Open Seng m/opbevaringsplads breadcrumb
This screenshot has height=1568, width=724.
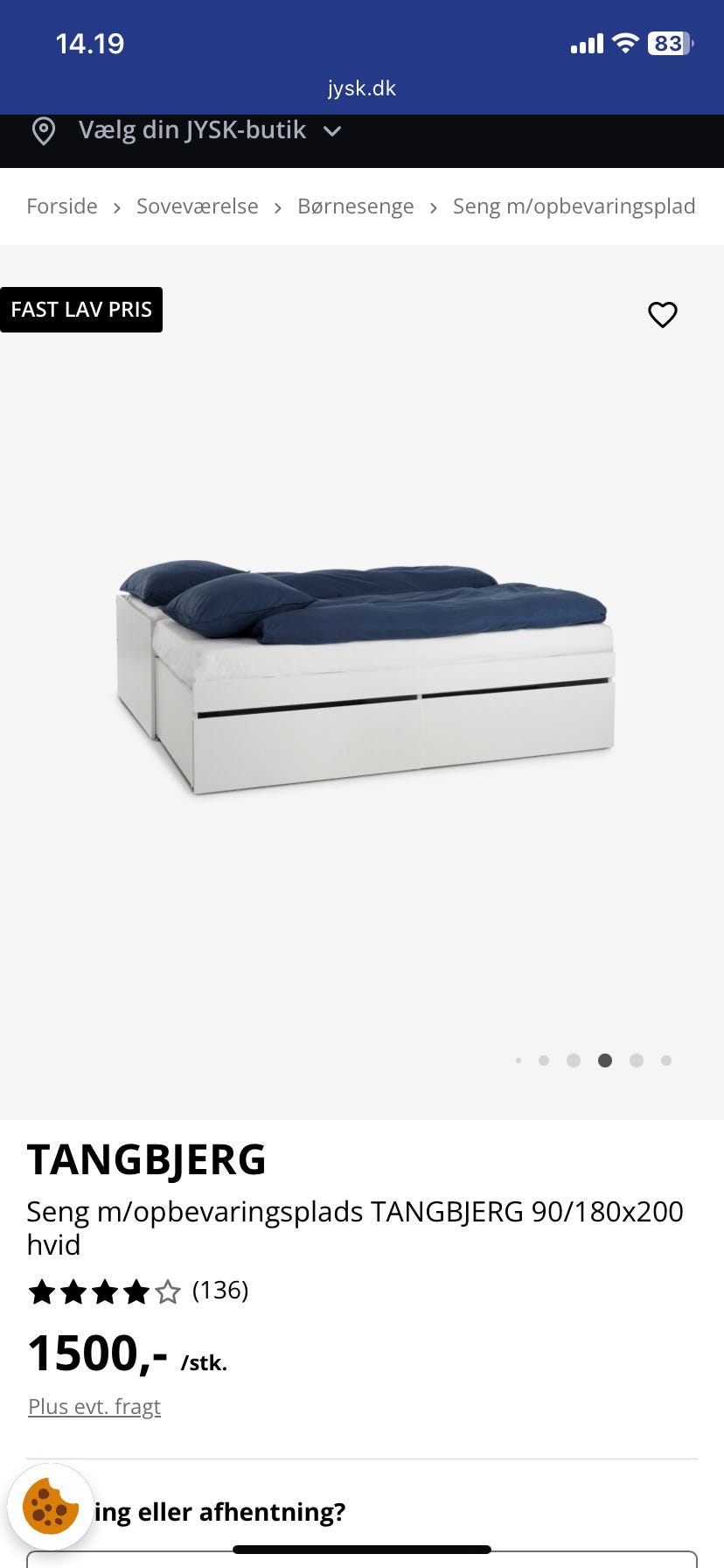(x=574, y=206)
